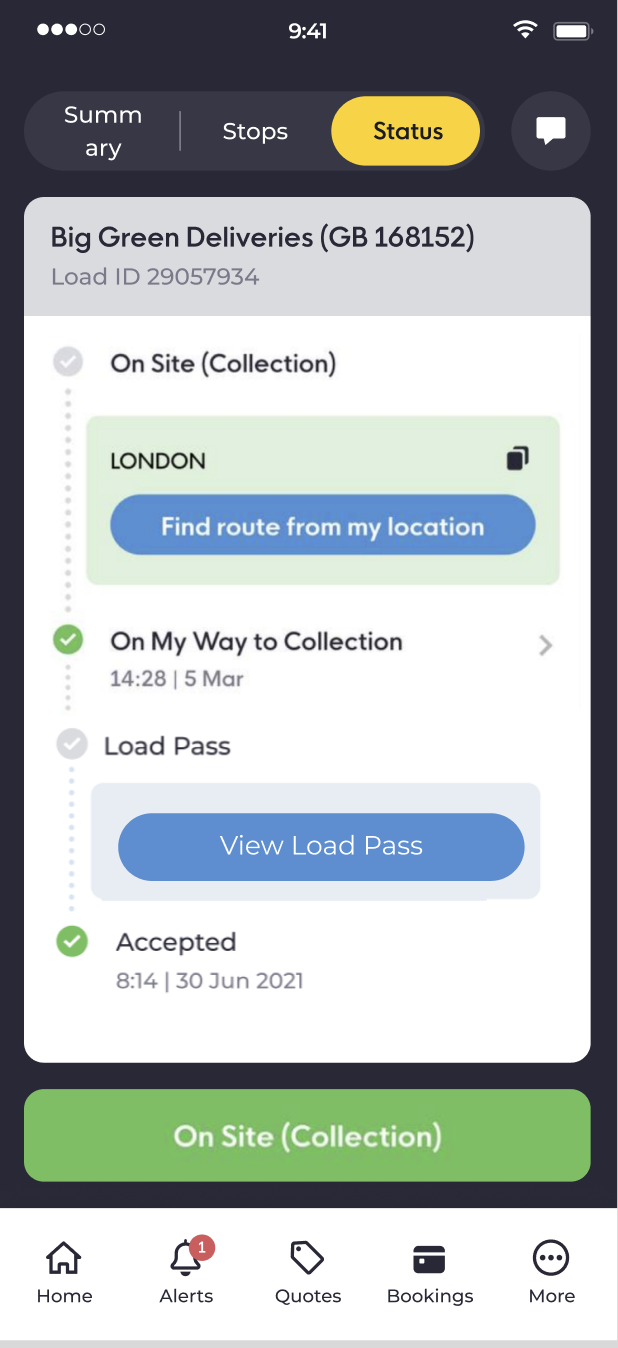Switch to the Quotes tab

coord(308,1272)
